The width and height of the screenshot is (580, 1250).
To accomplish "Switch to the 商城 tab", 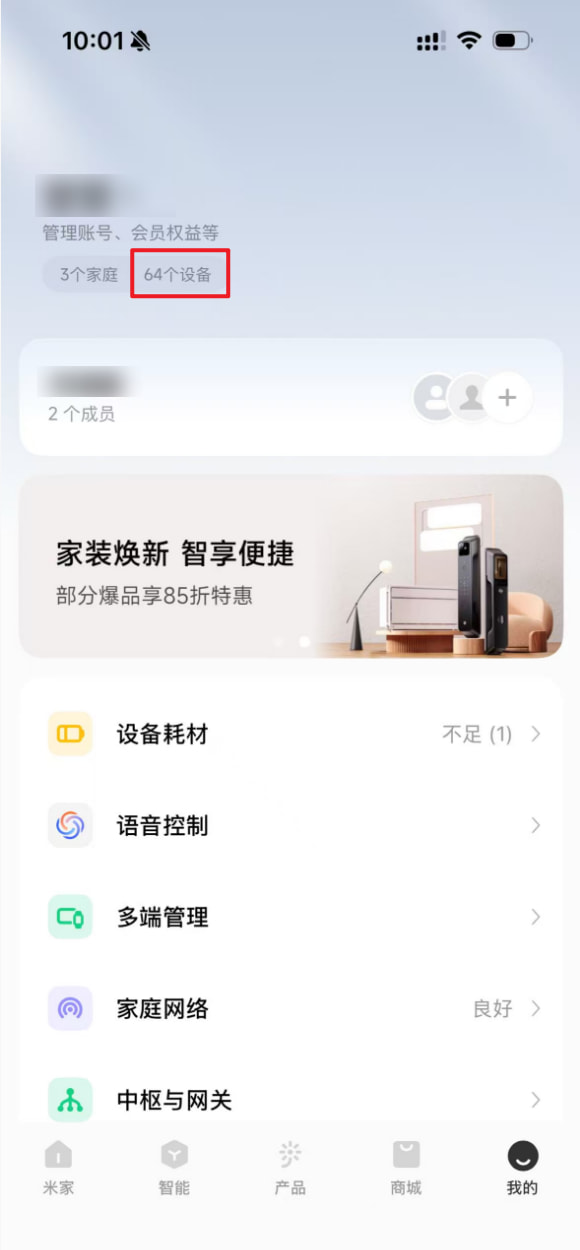I will coord(406,1168).
